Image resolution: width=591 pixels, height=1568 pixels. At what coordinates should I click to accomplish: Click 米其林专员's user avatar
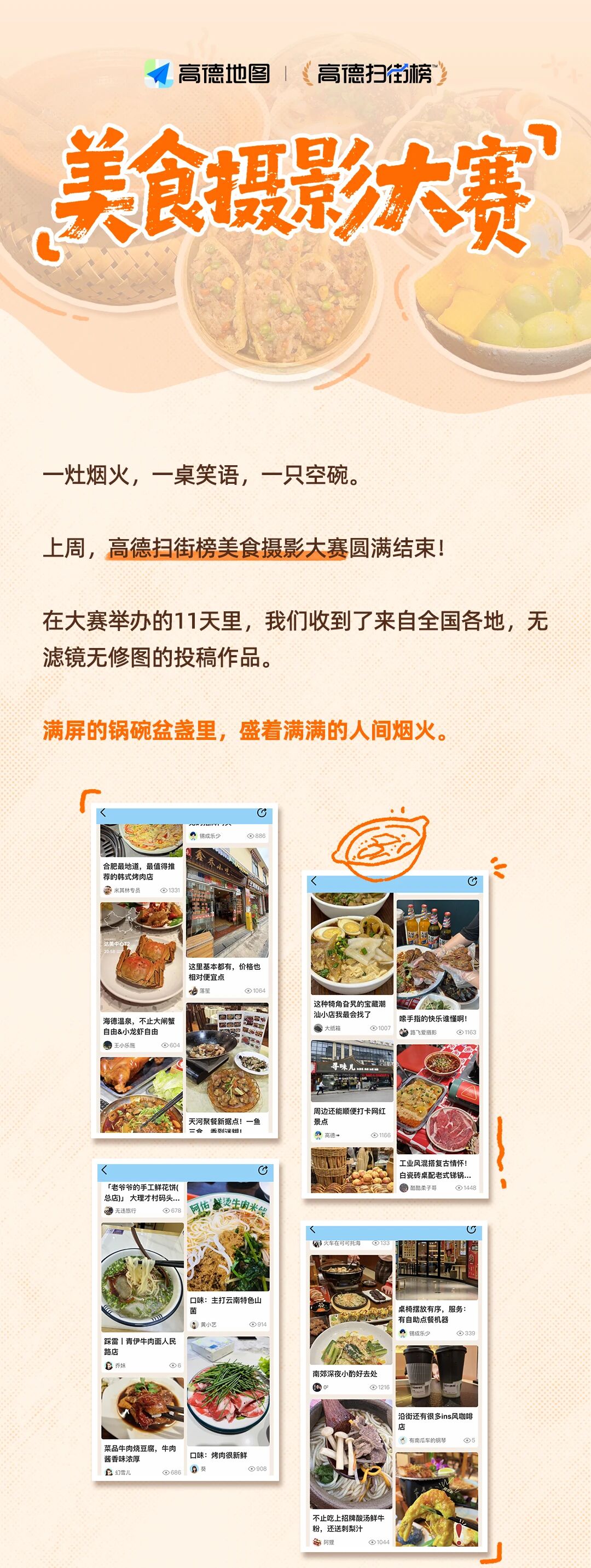pos(107,890)
